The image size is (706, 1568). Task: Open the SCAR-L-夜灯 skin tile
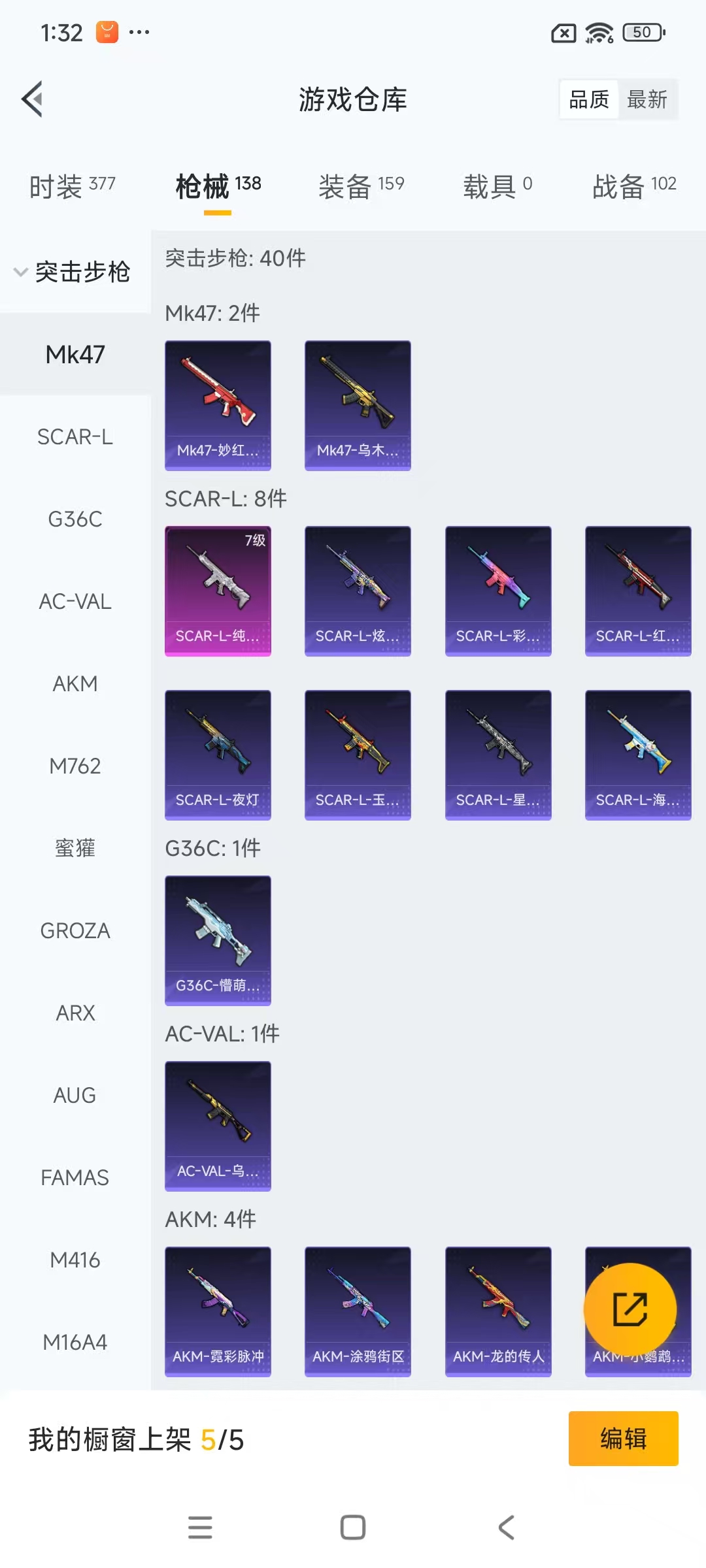pos(218,755)
